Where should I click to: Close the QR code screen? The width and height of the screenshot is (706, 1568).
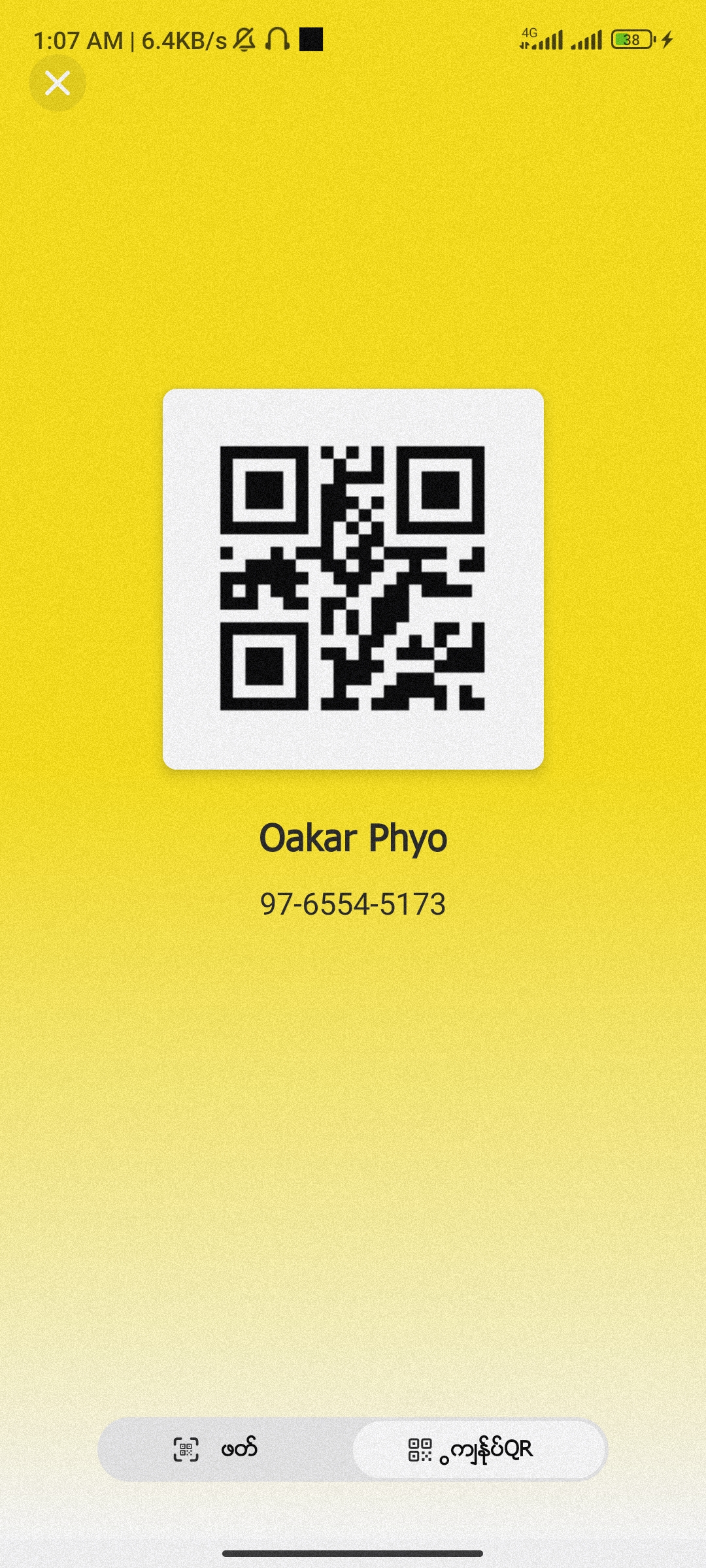pyautogui.click(x=58, y=83)
